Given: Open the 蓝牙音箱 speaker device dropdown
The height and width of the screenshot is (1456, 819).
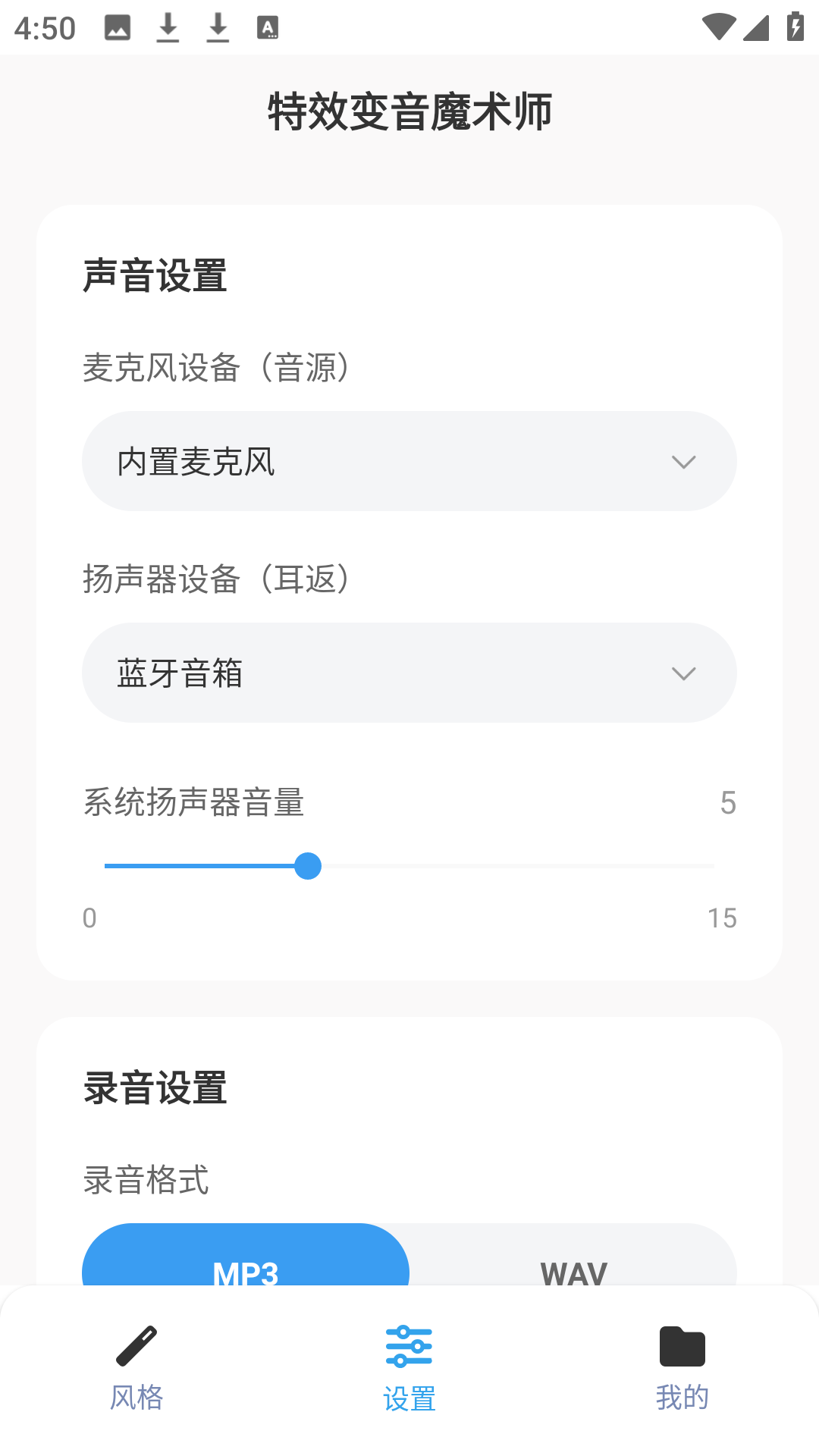Looking at the screenshot, I should [x=408, y=672].
